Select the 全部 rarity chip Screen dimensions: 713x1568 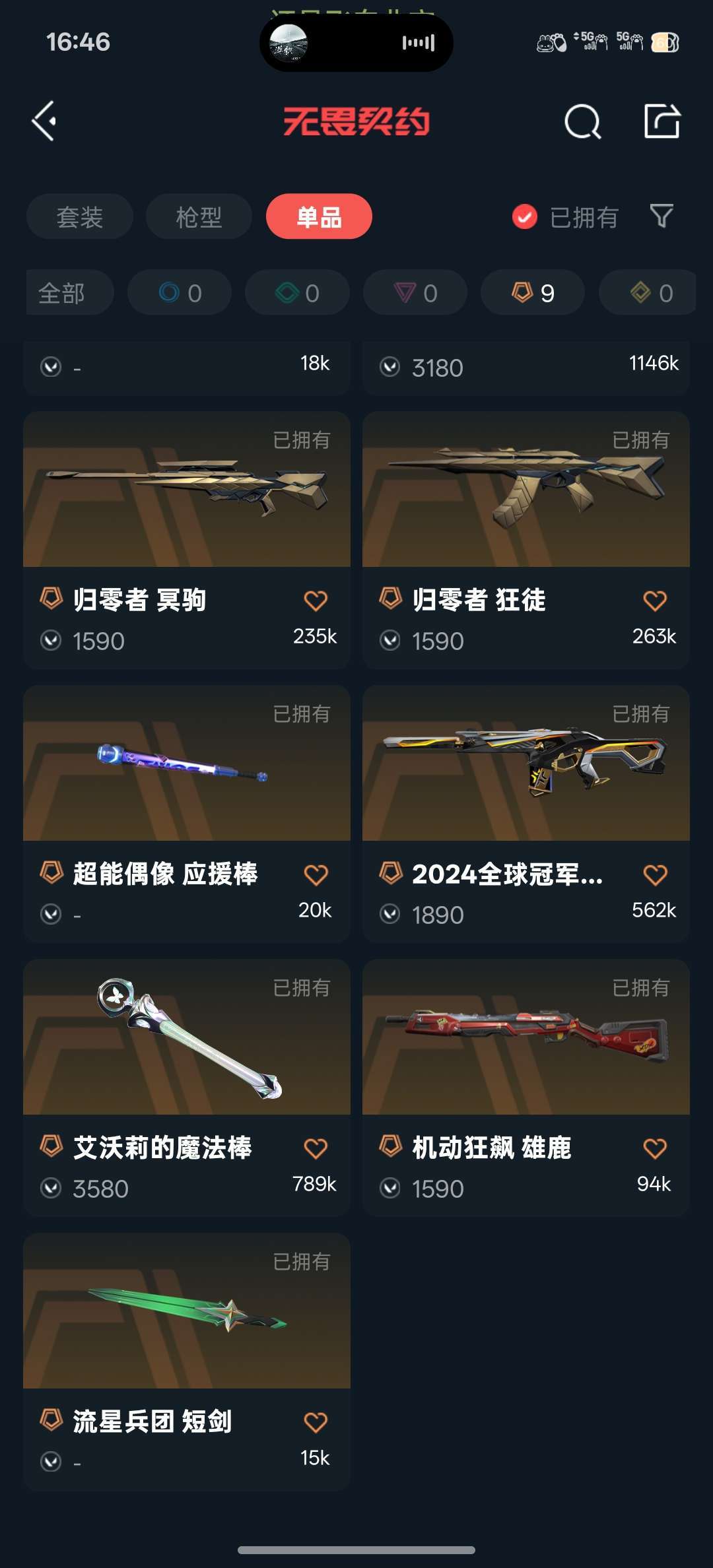62,293
